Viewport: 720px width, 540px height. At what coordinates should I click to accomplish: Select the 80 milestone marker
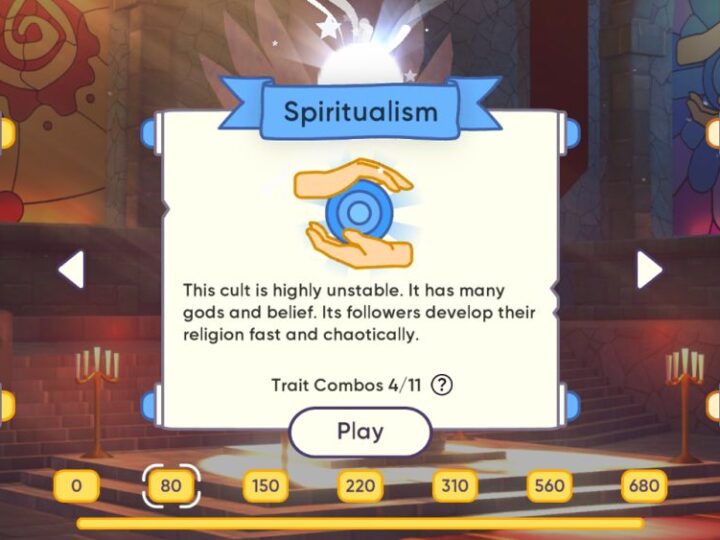171,487
